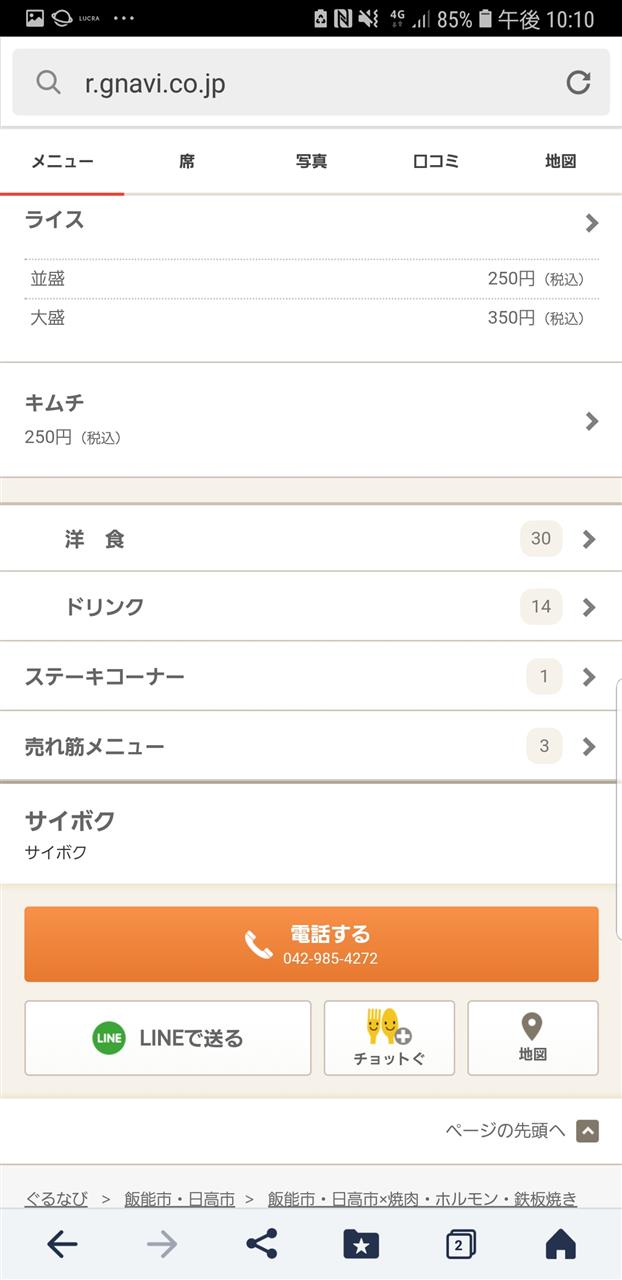Tap the チョットぐ button
The width and height of the screenshot is (622, 1280).
pyautogui.click(x=389, y=1038)
